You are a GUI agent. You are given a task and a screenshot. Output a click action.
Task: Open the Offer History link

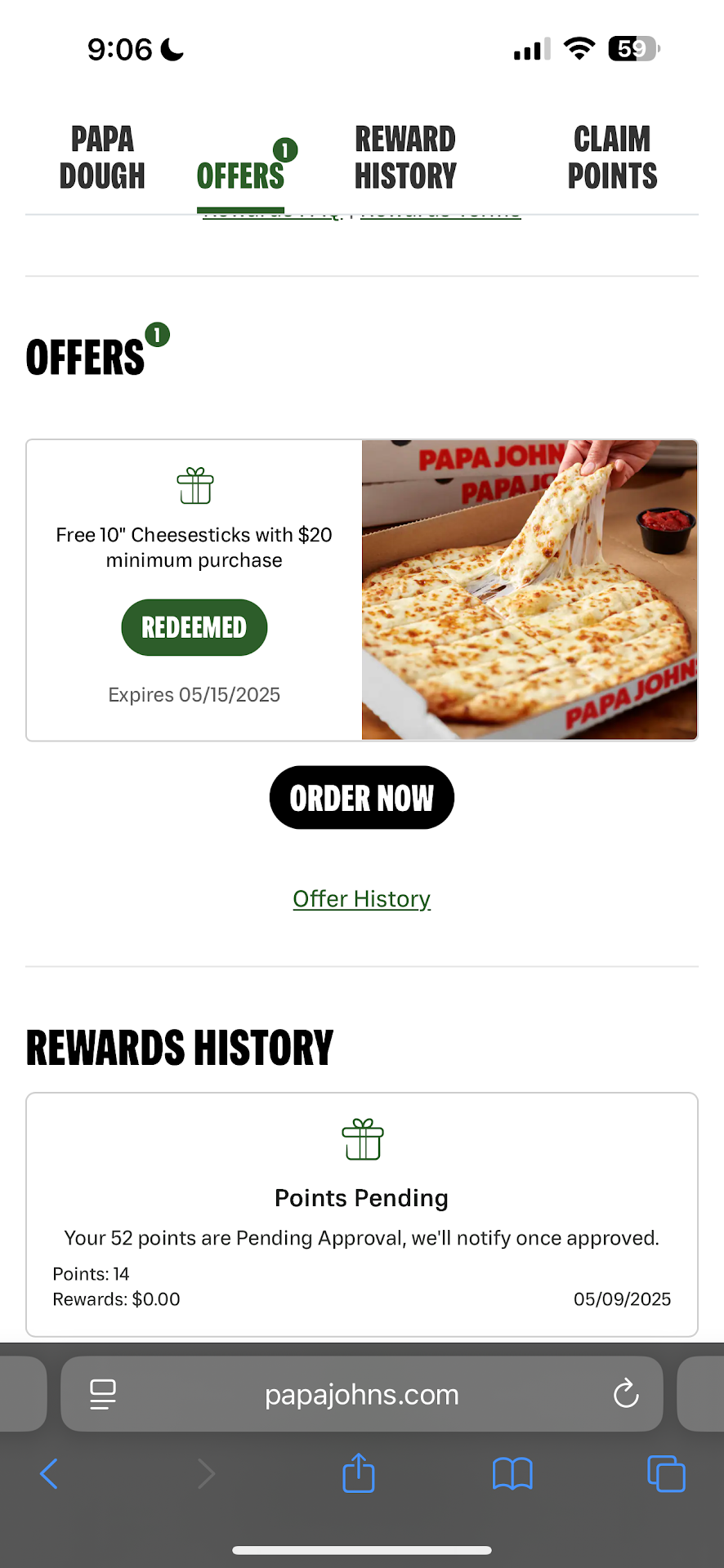click(x=362, y=898)
